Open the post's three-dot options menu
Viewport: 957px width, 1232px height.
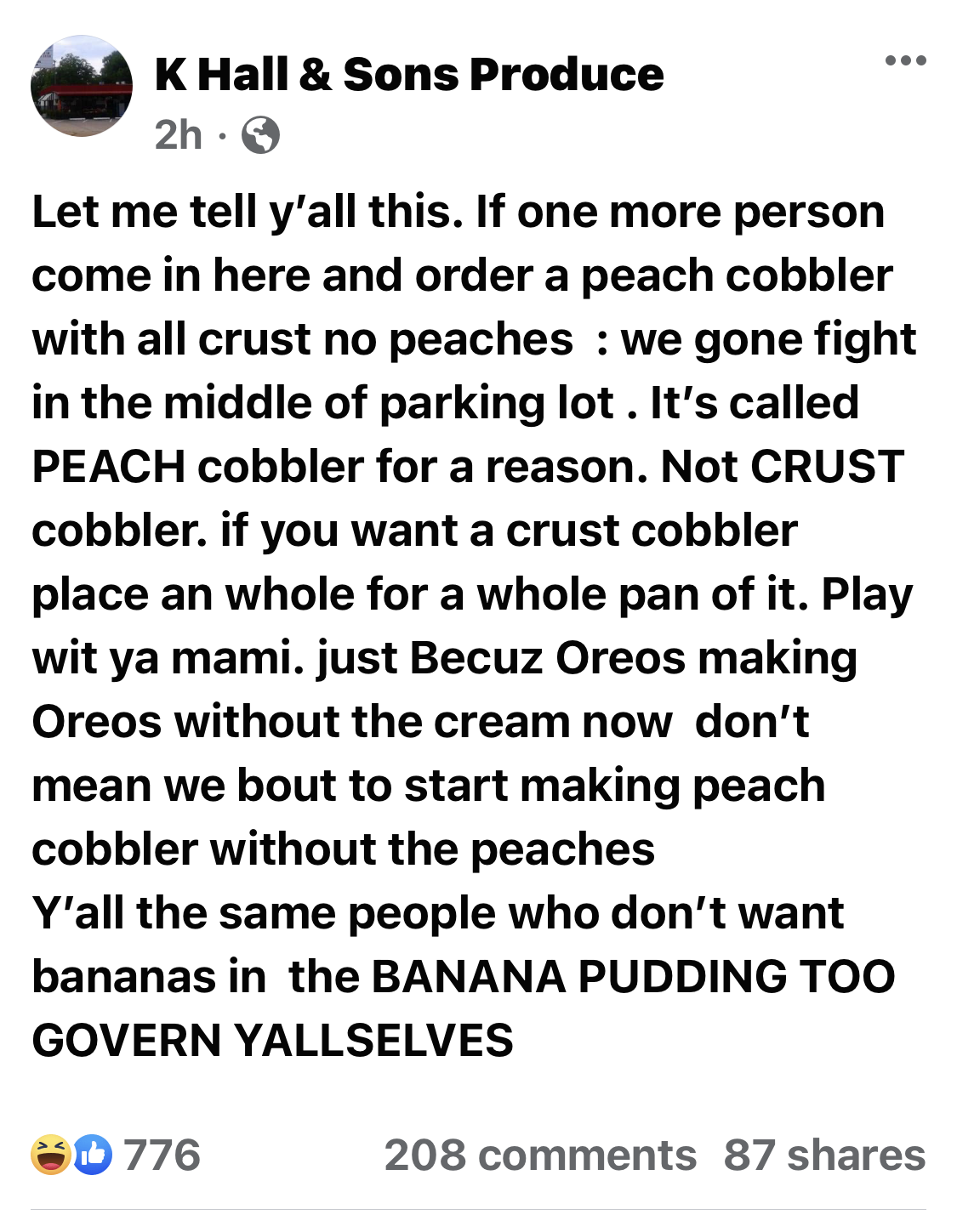904,61
